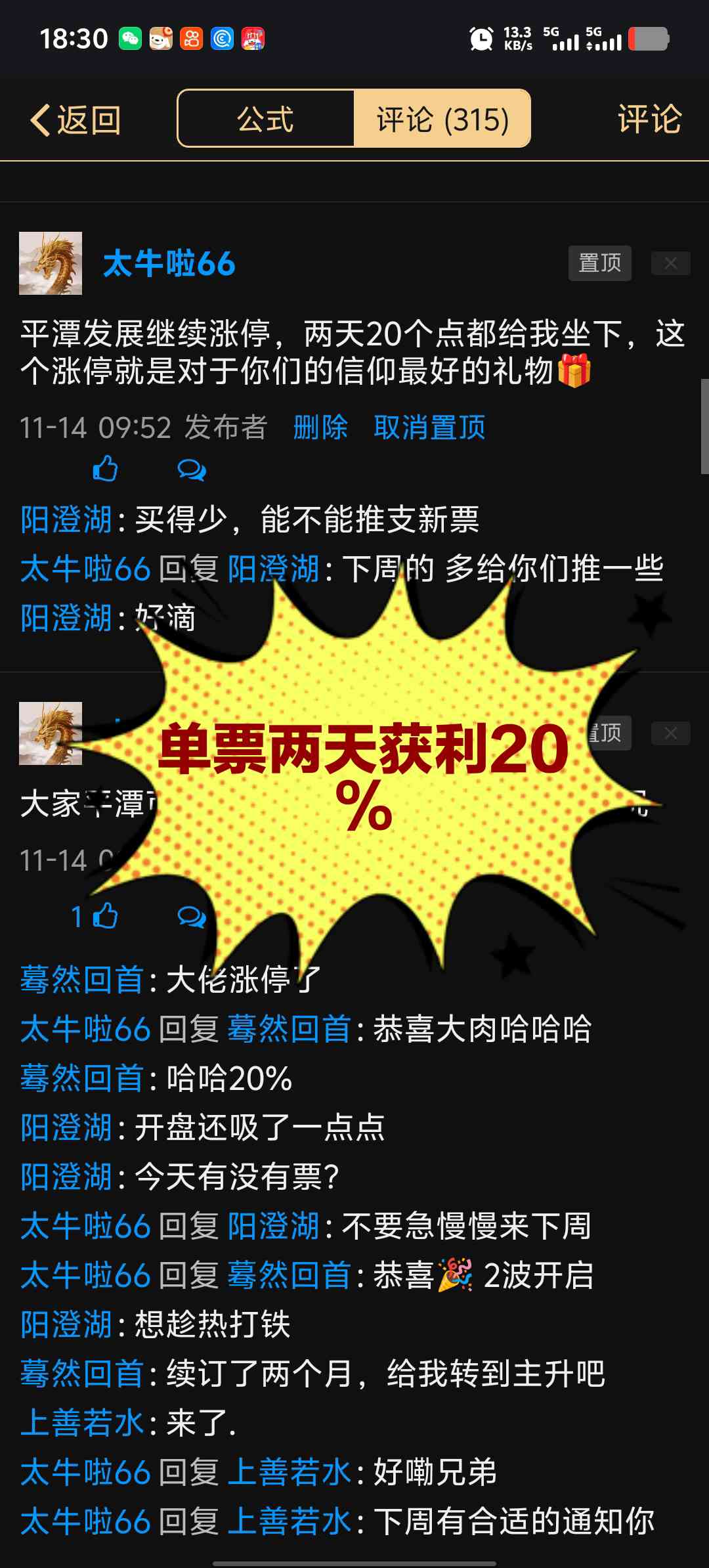
Task: Switch to the 公式 tab
Action: [x=265, y=119]
